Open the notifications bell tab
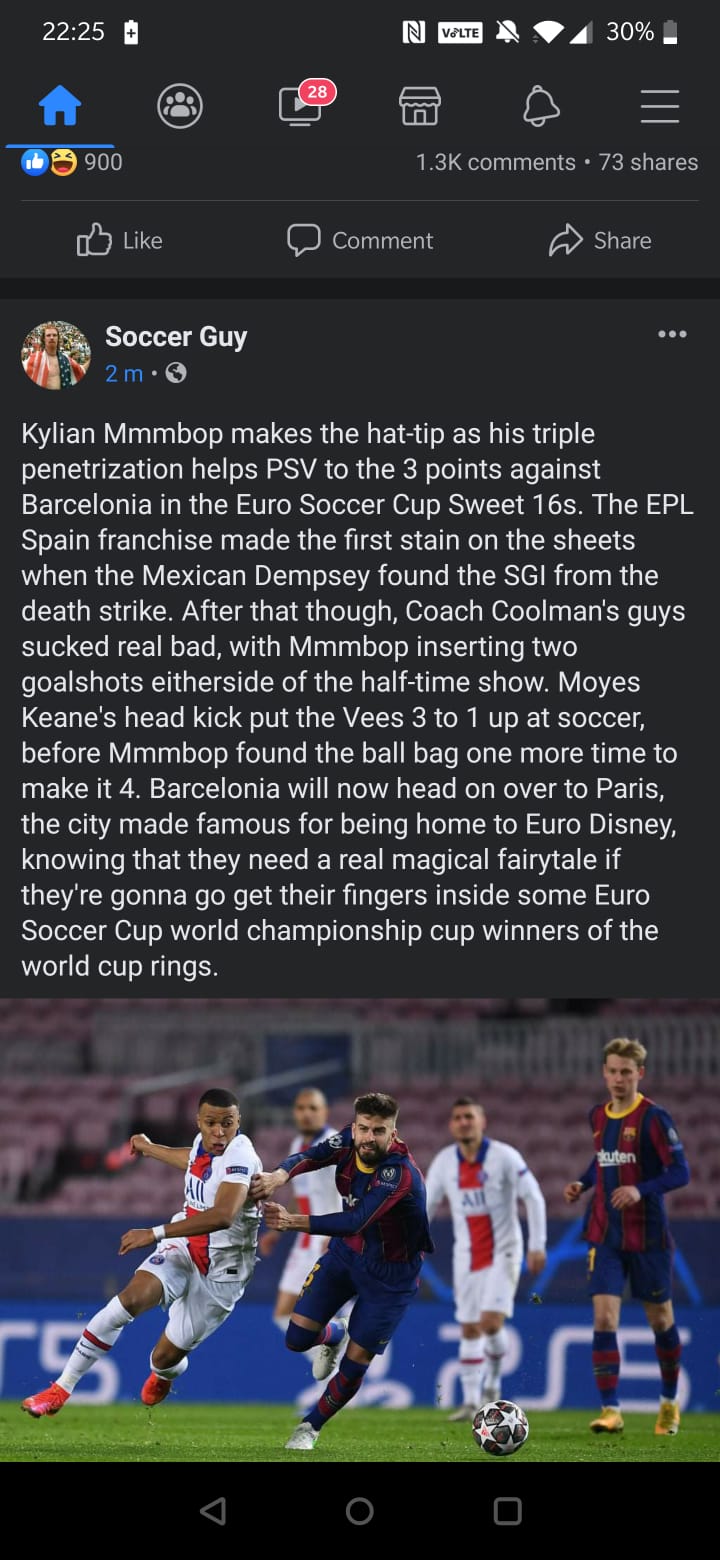Image resolution: width=720 pixels, height=1560 pixels. point(540,106)
